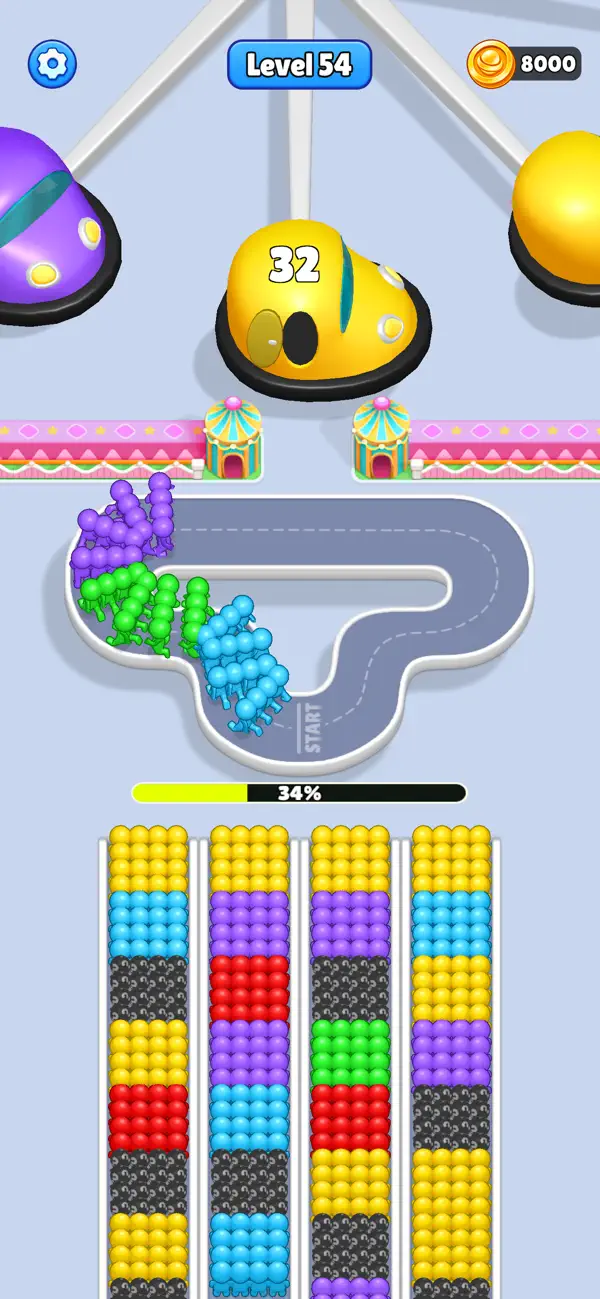Open the settings gear icon
Screen dimensions: 600x1299
(x=52, y=64)
